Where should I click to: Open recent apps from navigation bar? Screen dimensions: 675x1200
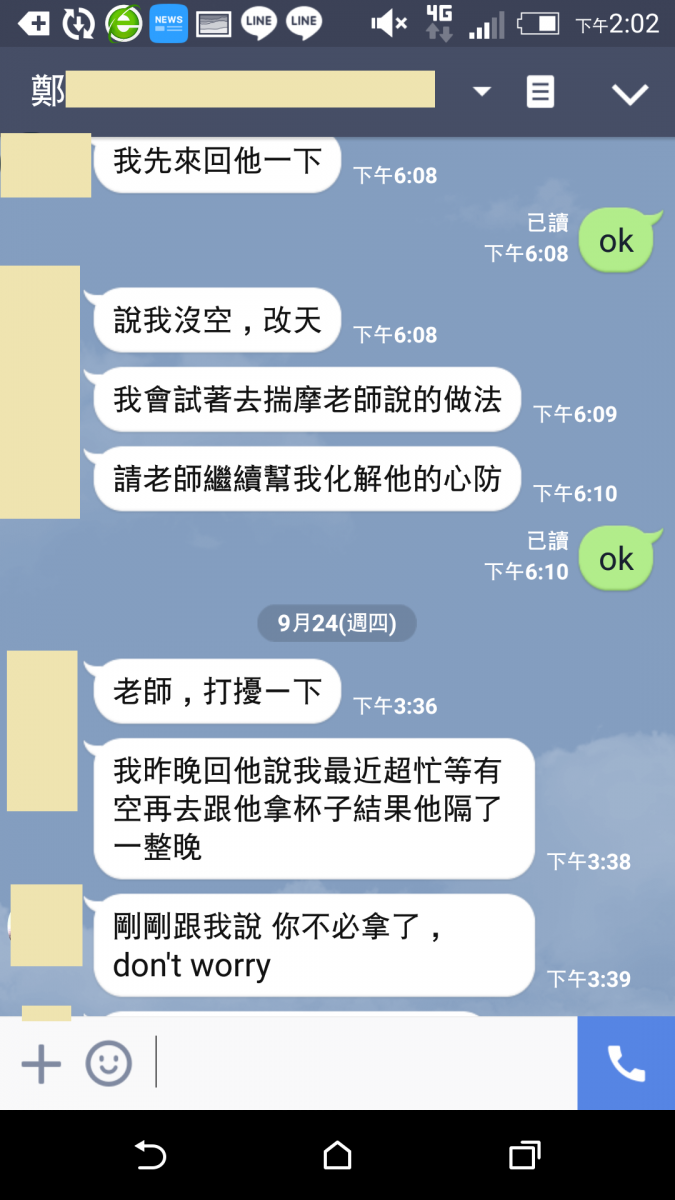[524, 1156]
